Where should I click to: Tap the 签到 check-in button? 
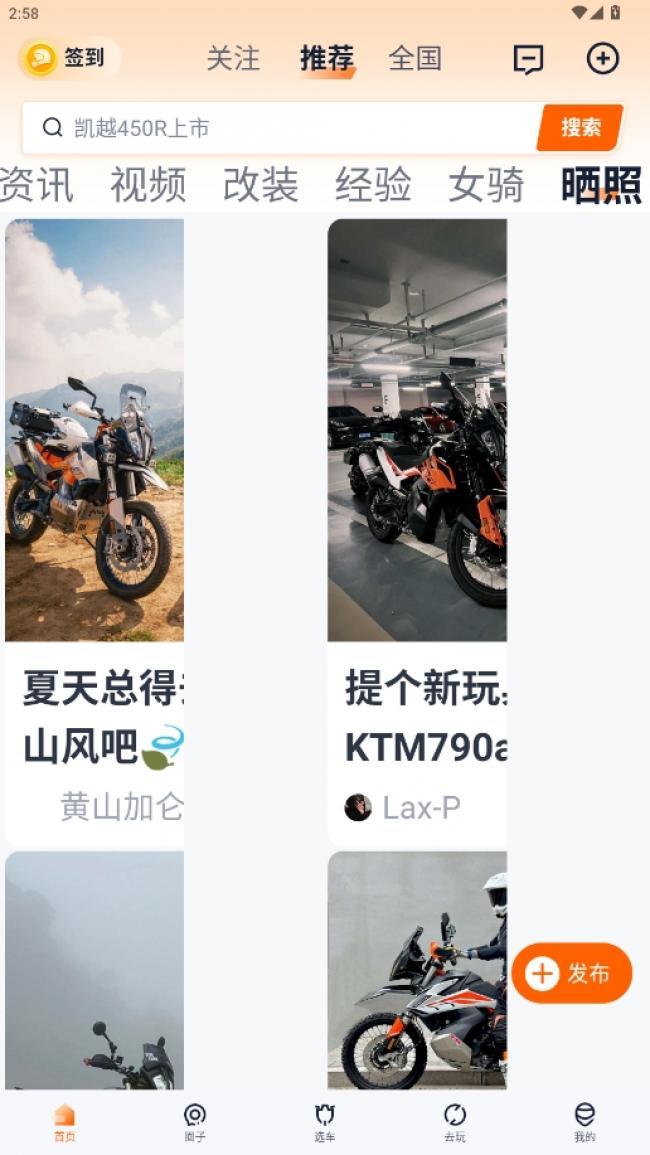coord(69,59)
